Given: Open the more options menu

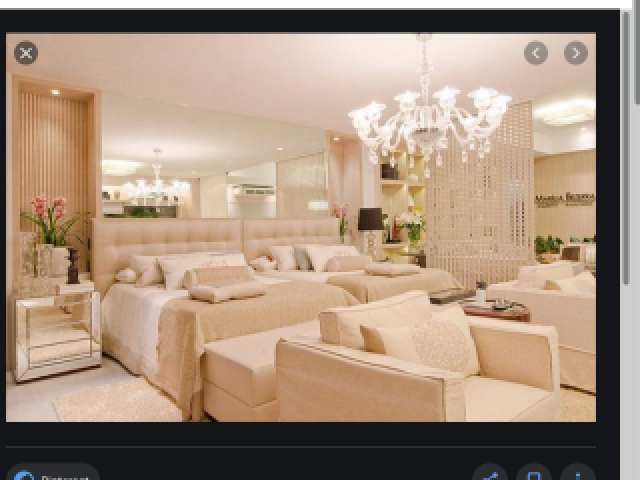Looking at the screenshot, I should pos(577,474).
